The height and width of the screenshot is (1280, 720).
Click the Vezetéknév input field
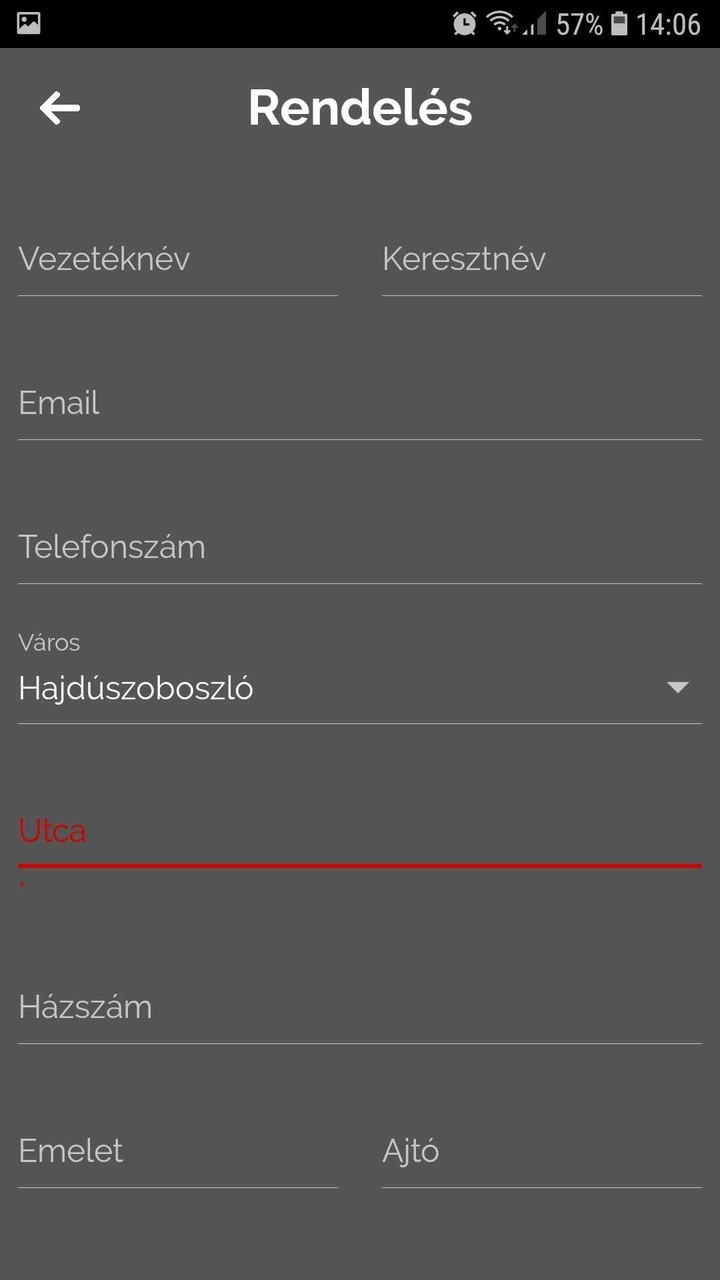click(177, 262)
